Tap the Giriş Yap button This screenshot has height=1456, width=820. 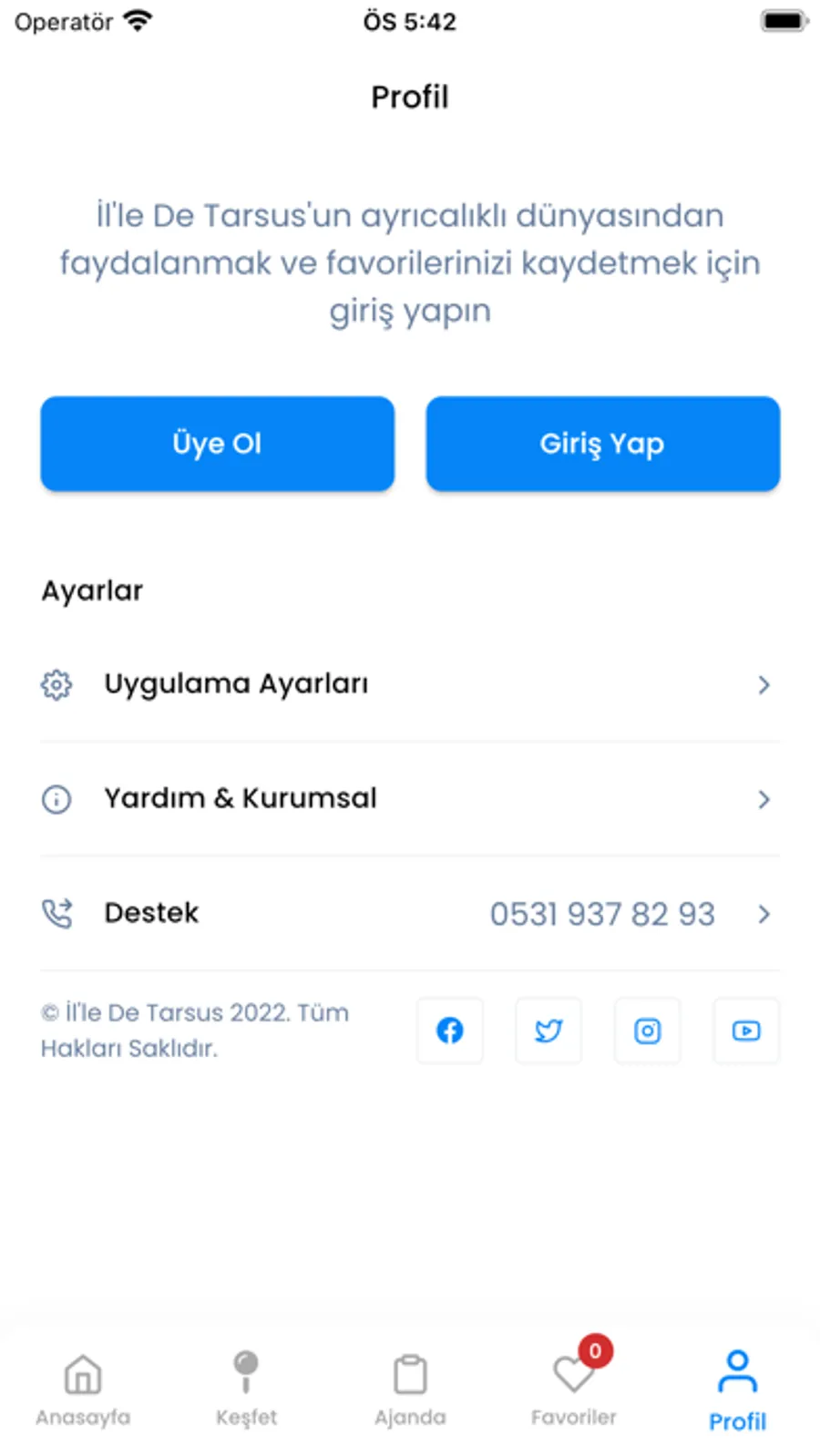pos(602,444)
